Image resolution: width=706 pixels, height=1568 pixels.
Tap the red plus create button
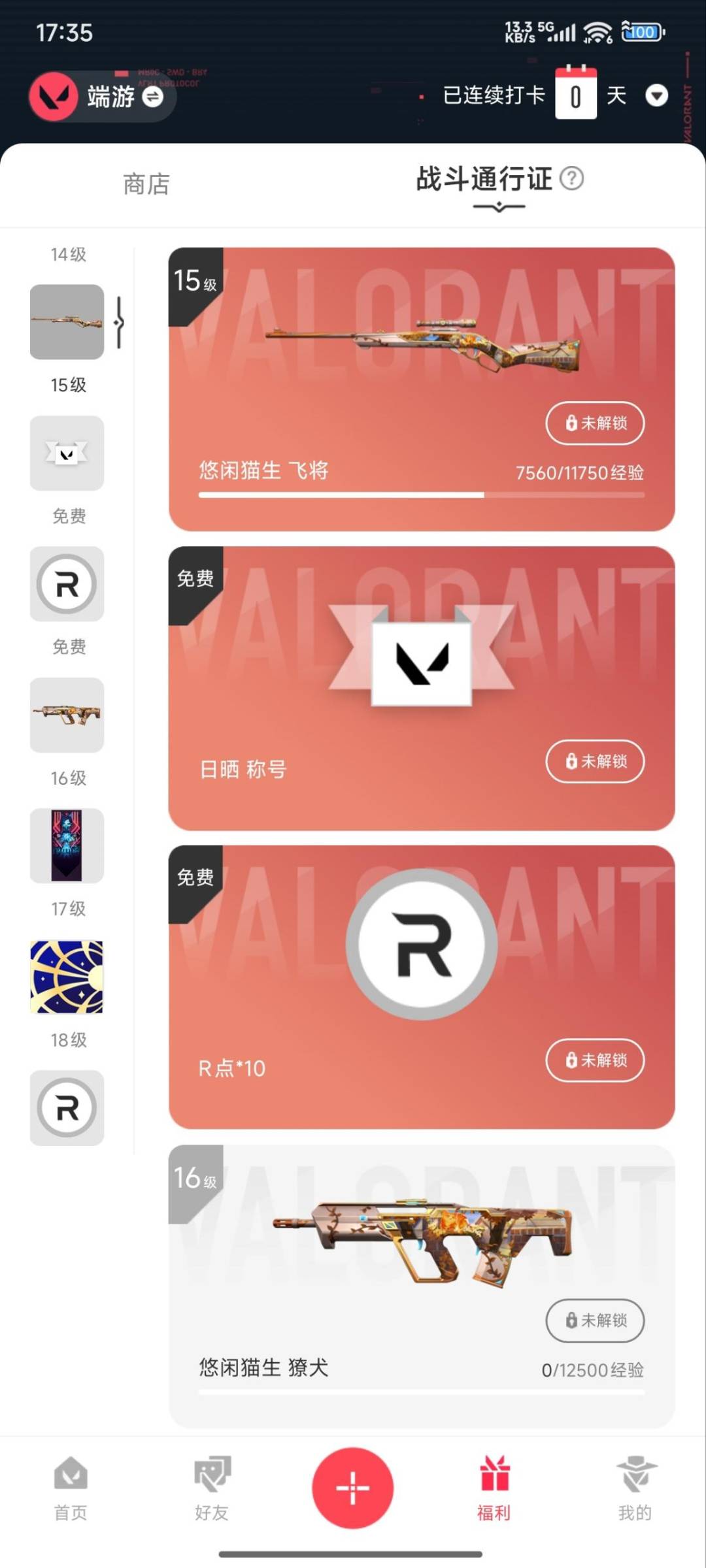(352, 1488)
